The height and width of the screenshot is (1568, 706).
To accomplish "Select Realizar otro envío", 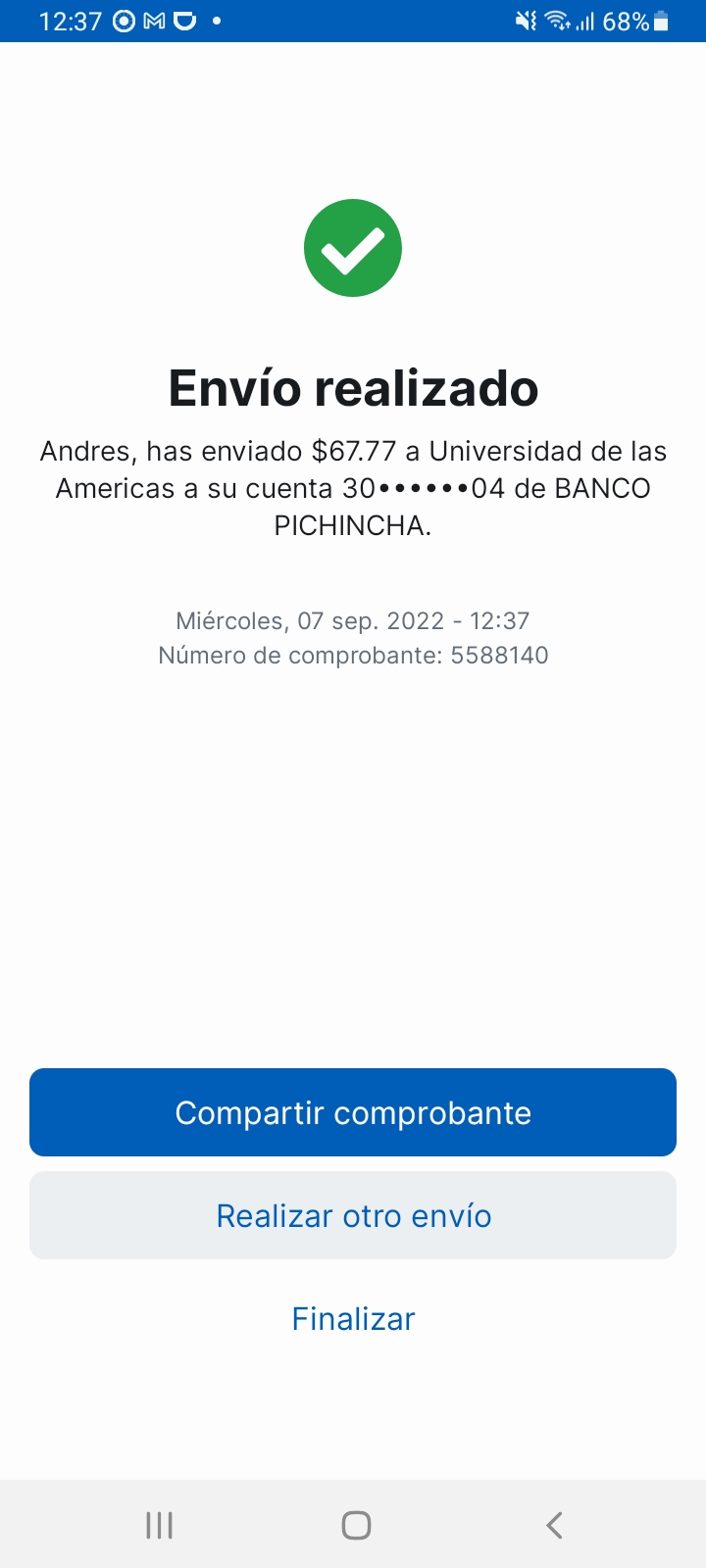I will (353, 1215).
